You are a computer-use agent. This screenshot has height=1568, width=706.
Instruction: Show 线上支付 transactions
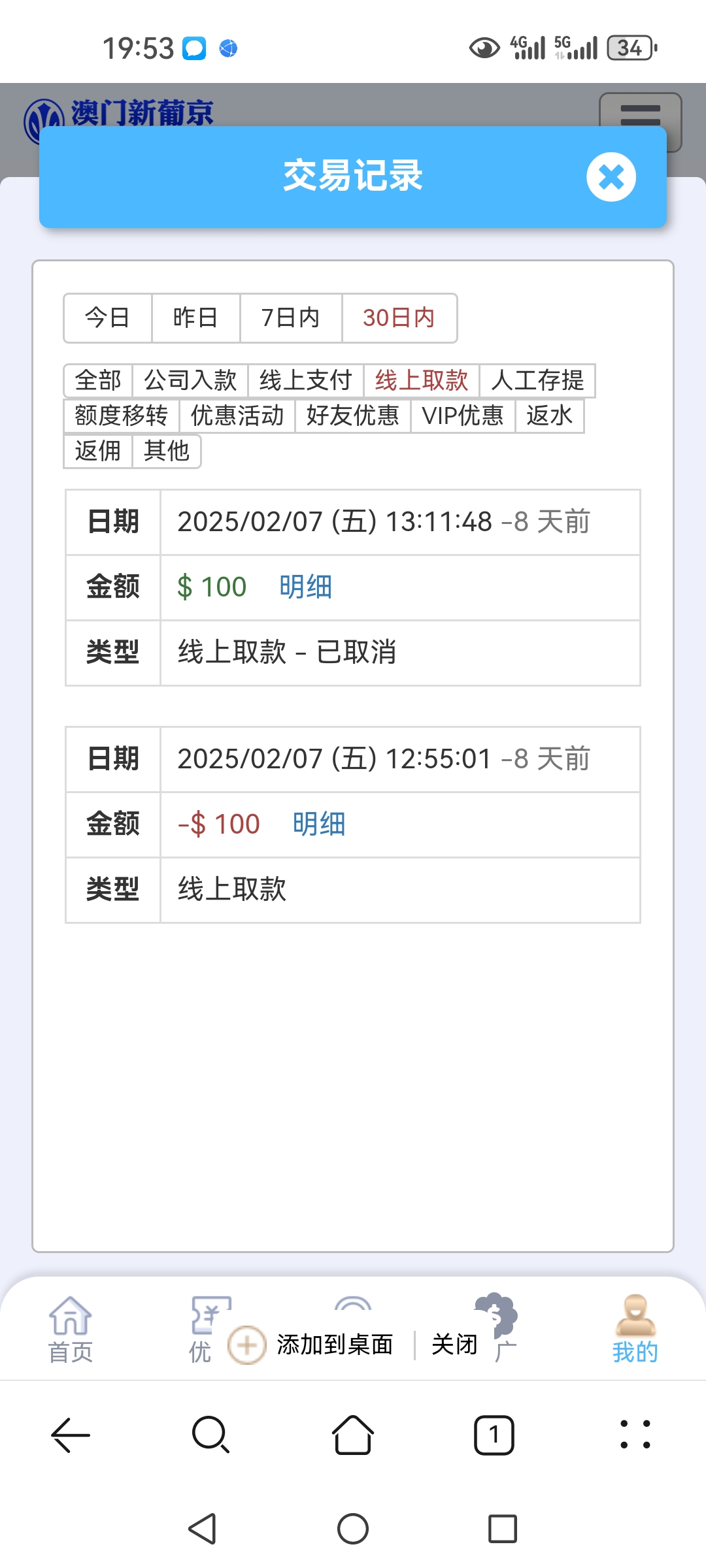click(305, 380)
